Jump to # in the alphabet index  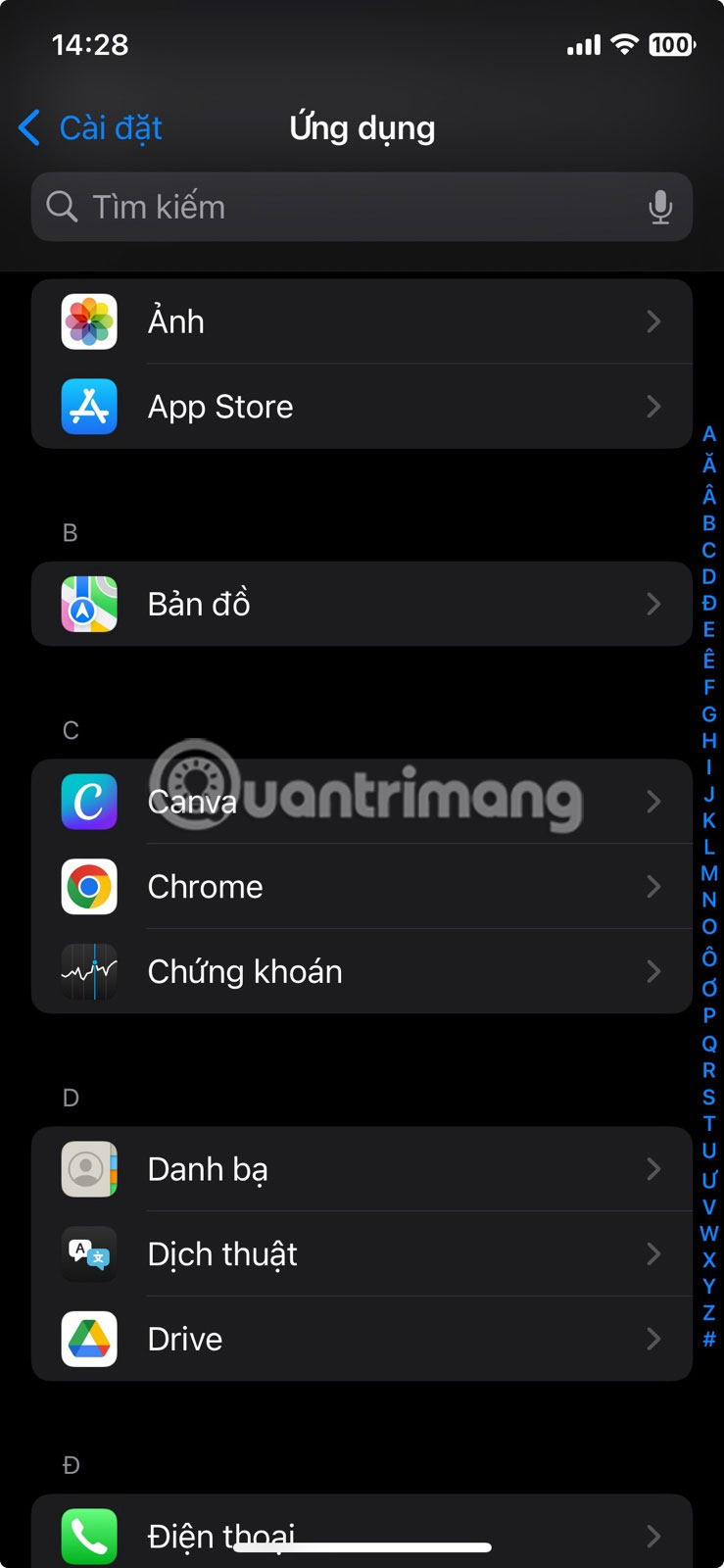(709, 1339)
